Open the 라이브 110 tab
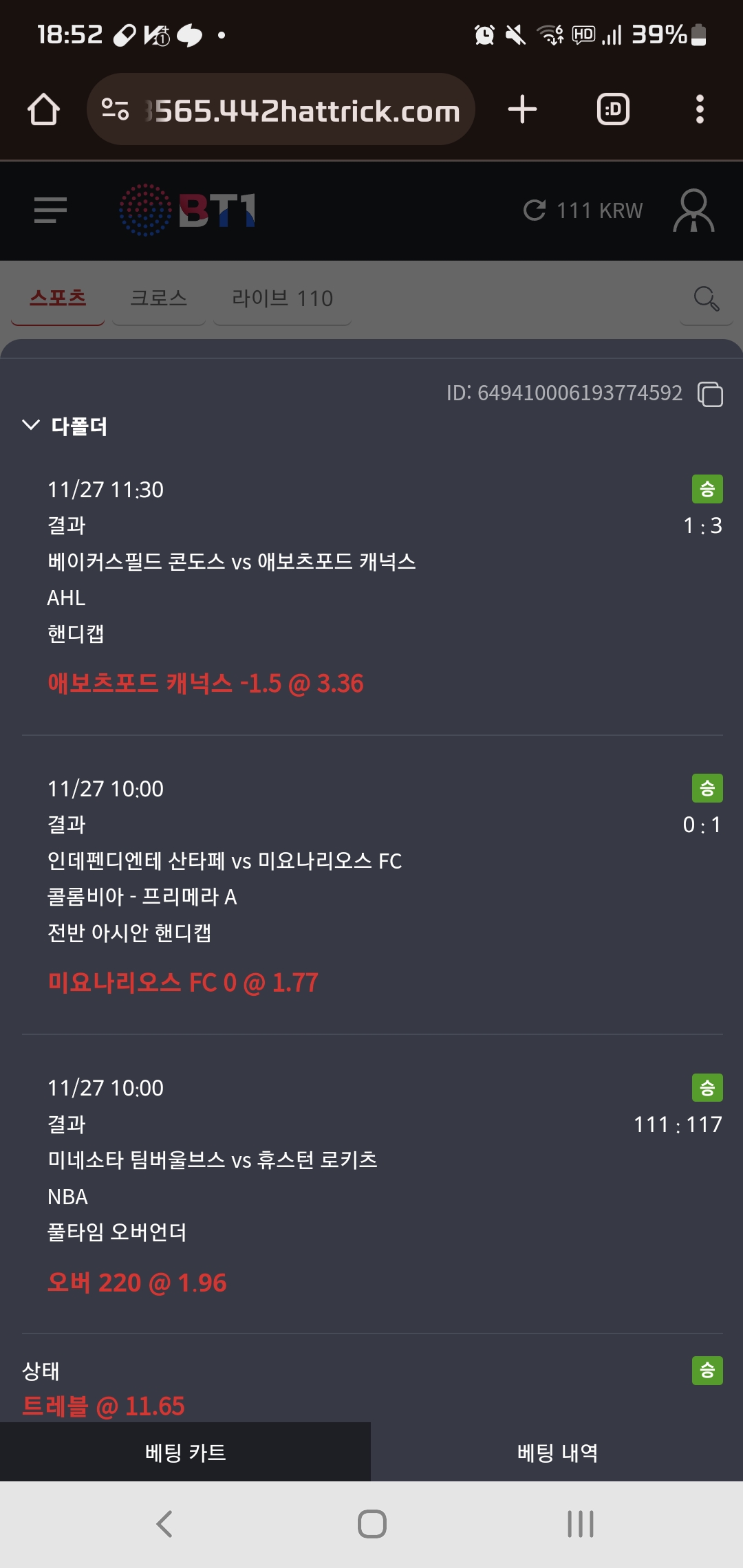Image resolution: width=743 pixels, height=1568 pixels. click(x=282, y=298)
